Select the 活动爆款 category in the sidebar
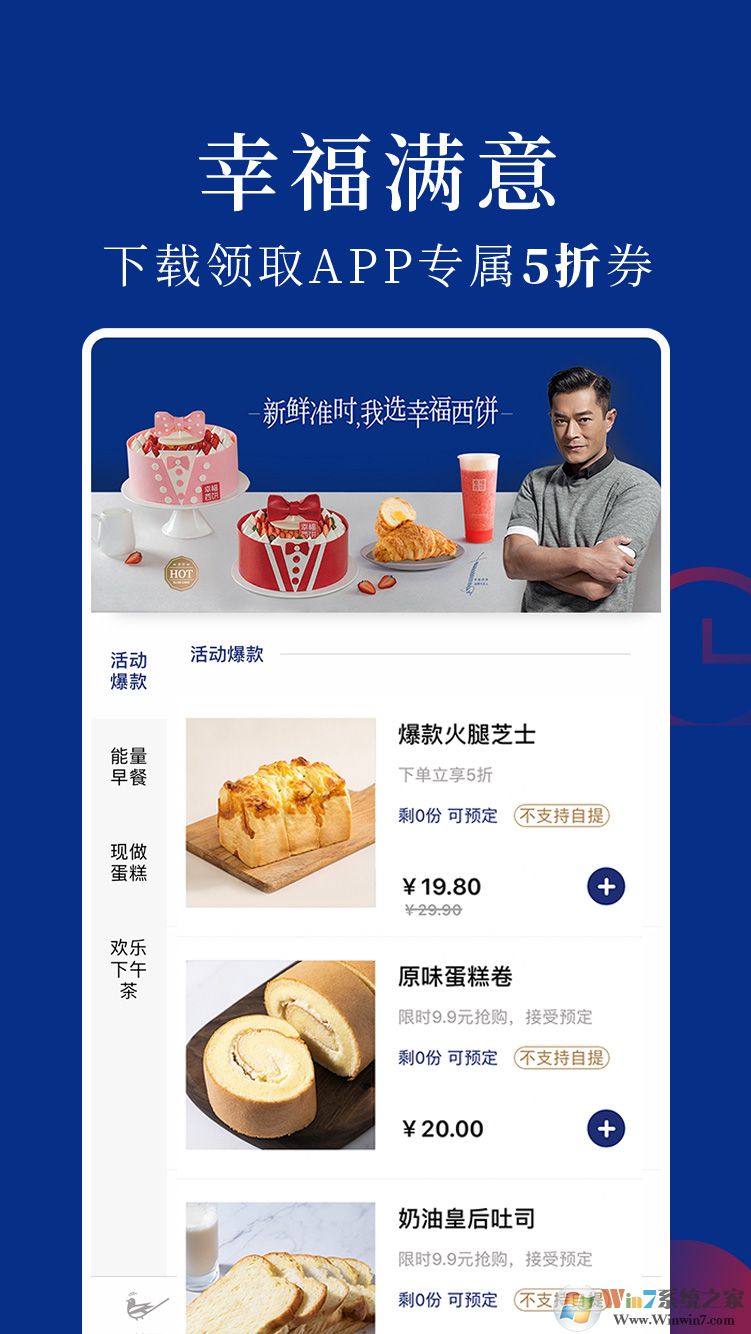The image size is (751, 1334). click(127, 668)
